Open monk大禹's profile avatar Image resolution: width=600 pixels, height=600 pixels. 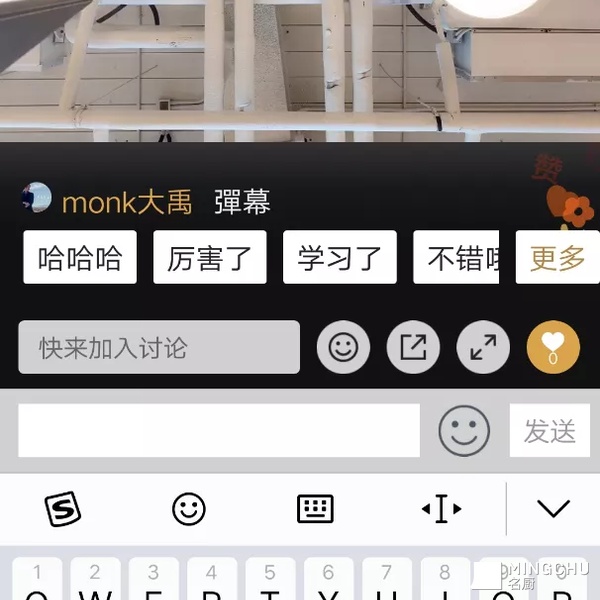click(36, 198)
